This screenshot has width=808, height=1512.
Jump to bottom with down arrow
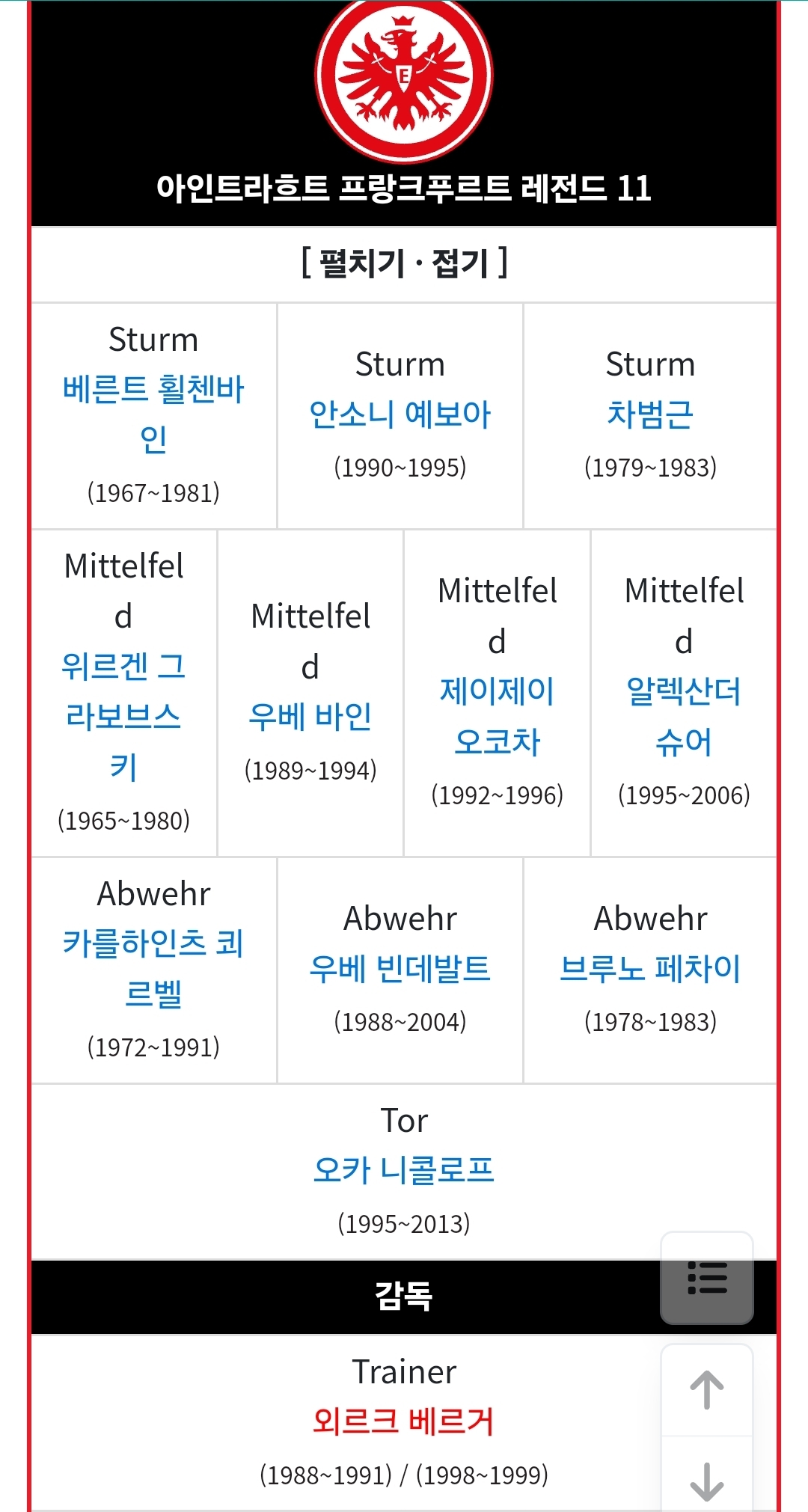click(706, 1480)
